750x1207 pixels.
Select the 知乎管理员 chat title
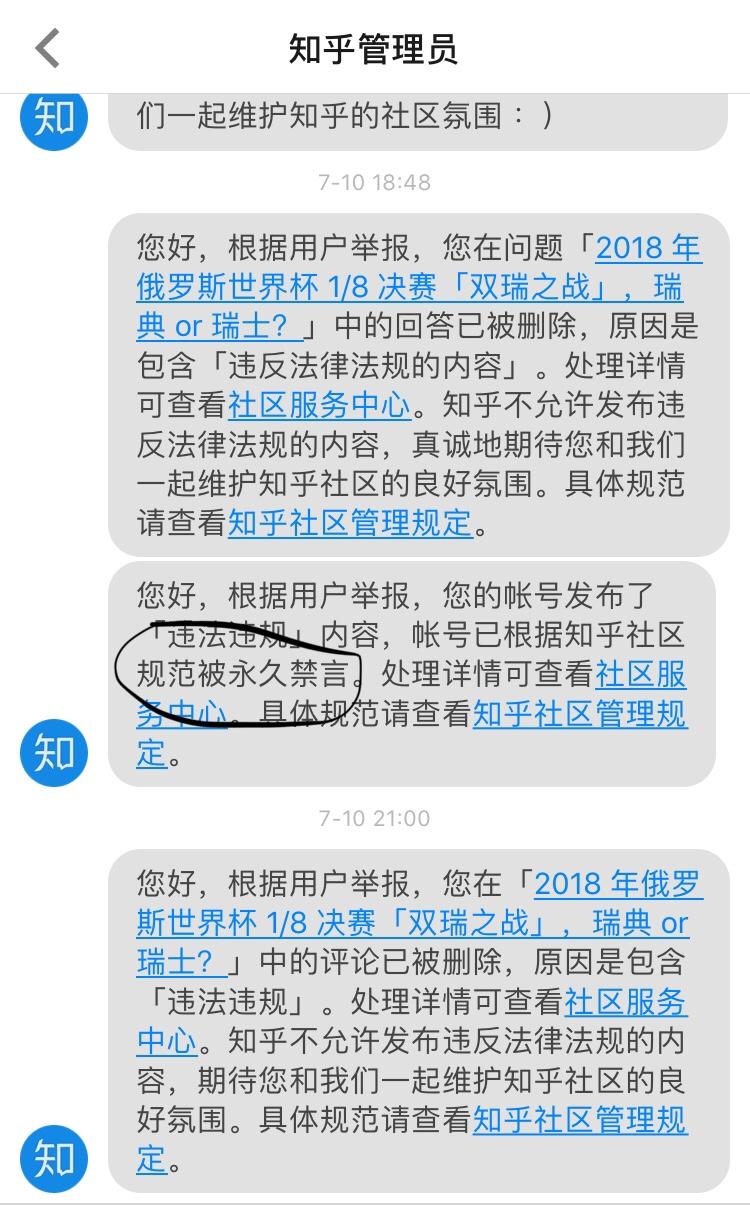point(375,47)
